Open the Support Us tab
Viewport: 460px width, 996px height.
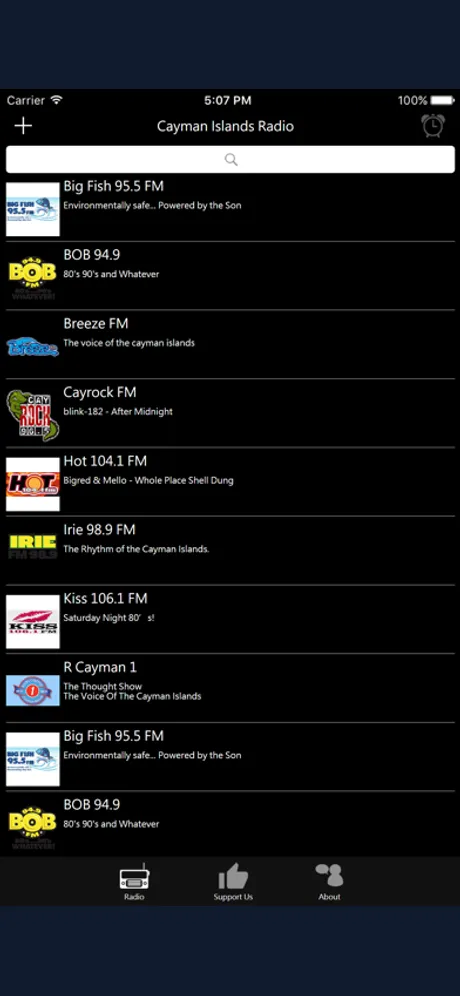click(x=233, y=882)
